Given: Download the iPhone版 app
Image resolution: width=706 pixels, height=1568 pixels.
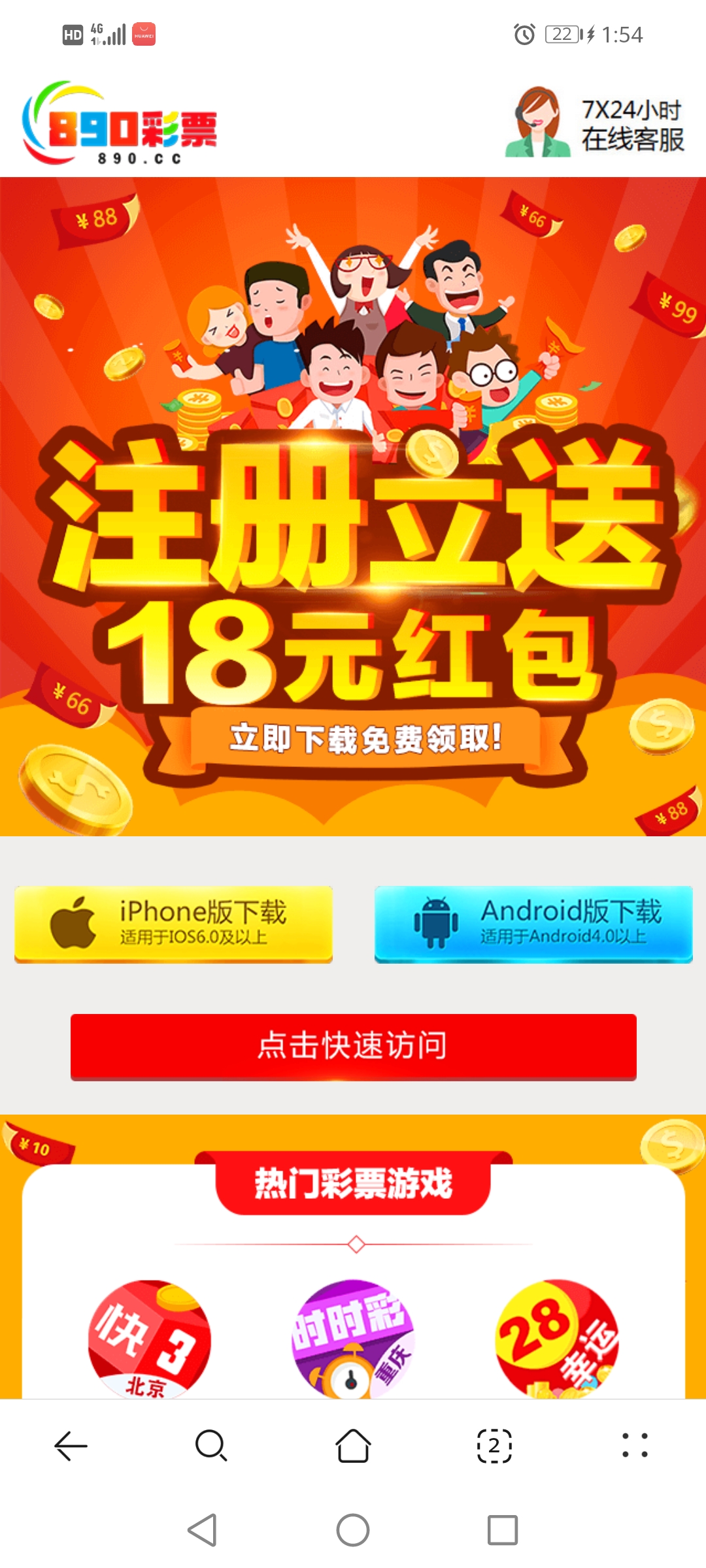Looking at the screenshot, I should pos(173,924).
